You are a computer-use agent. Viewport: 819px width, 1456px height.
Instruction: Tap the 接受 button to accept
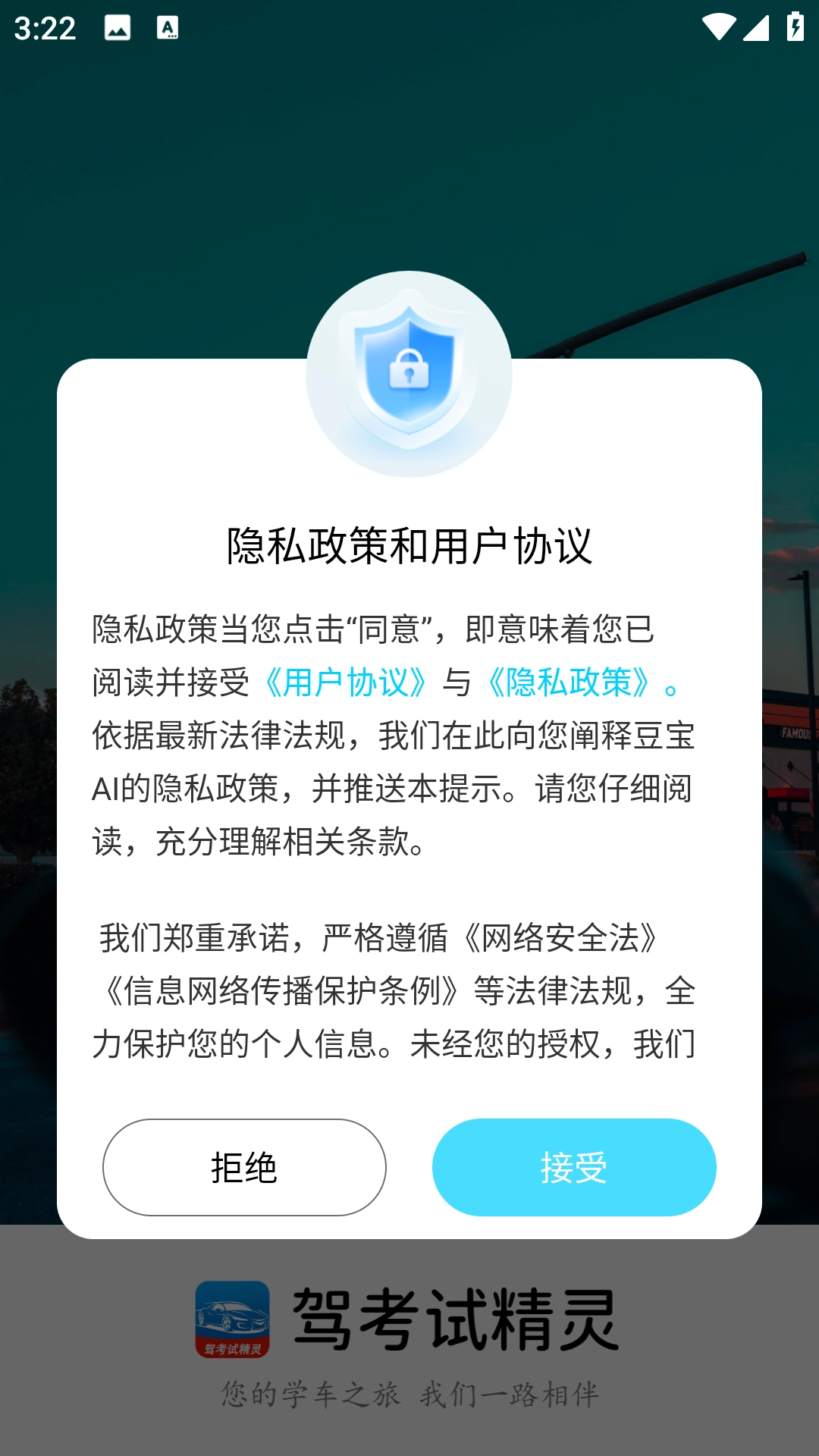click(x=574, y=1167)
